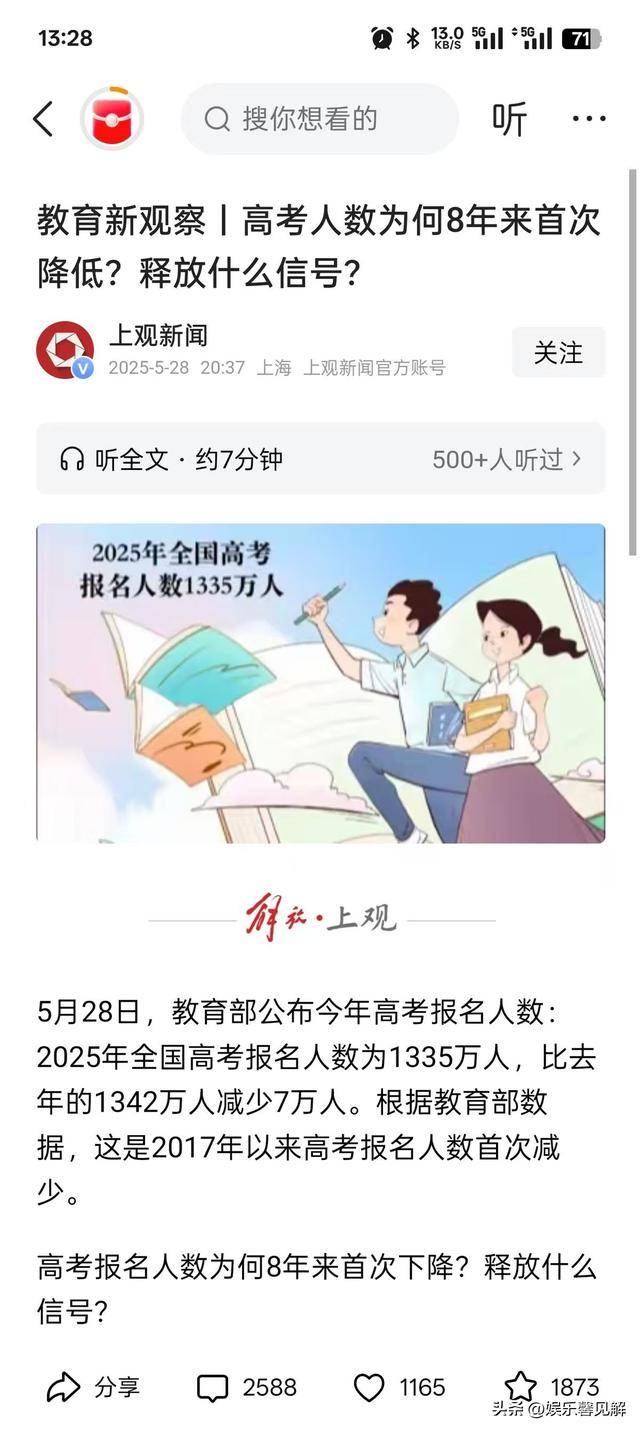The height and width of the screenshot is (1431, 640).
Task: Open the three-dot overflow menu
Action: pos(589,119)
